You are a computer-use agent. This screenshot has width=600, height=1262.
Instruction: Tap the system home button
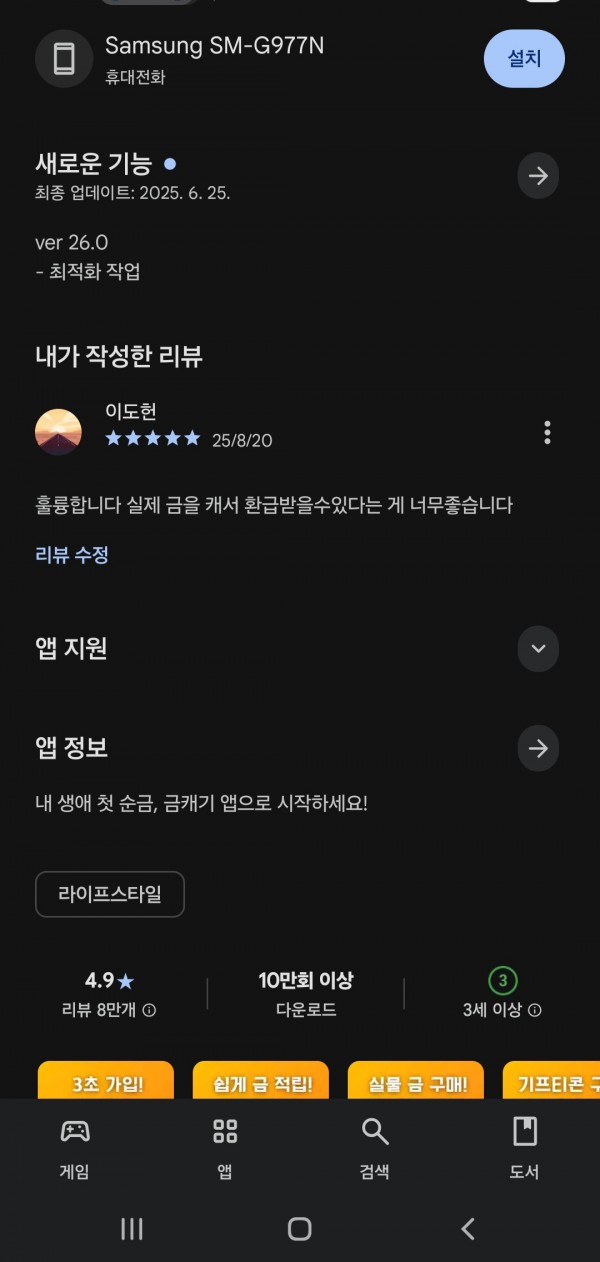(x=299, y=1229)
